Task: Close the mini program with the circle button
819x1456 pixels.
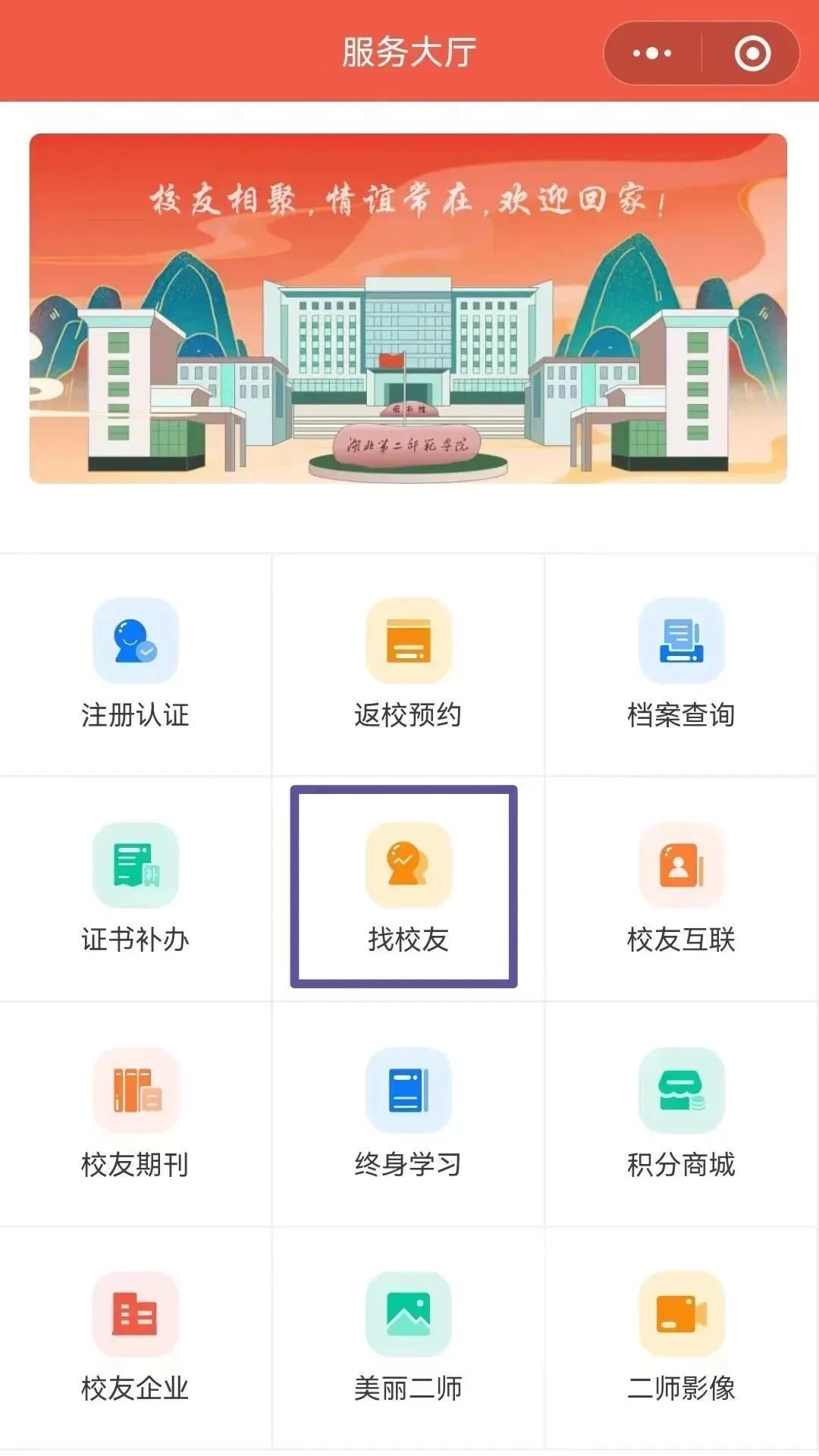Action: [752, 53]
